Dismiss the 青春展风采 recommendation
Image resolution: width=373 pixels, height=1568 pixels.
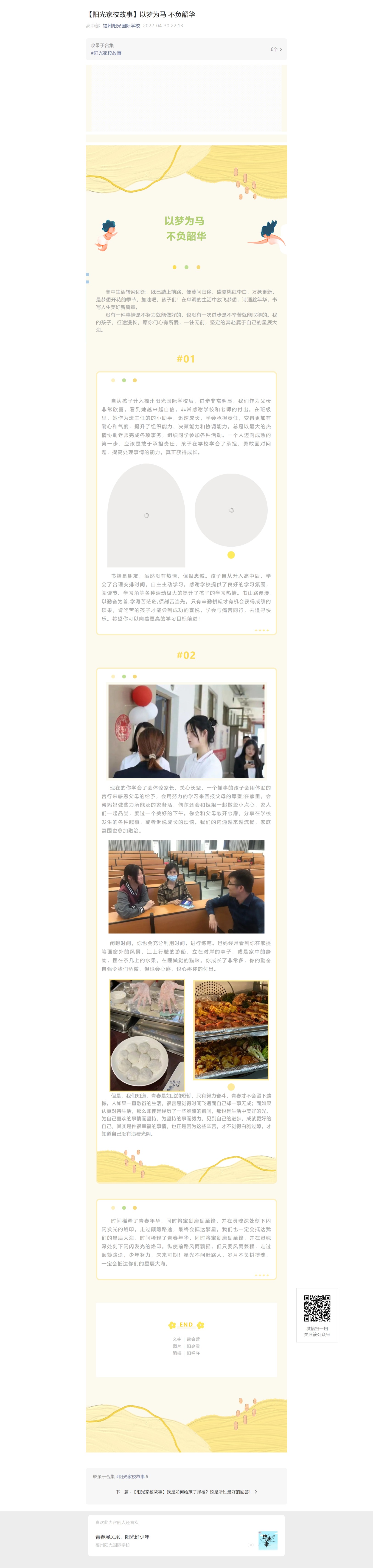click(251, 1545)
